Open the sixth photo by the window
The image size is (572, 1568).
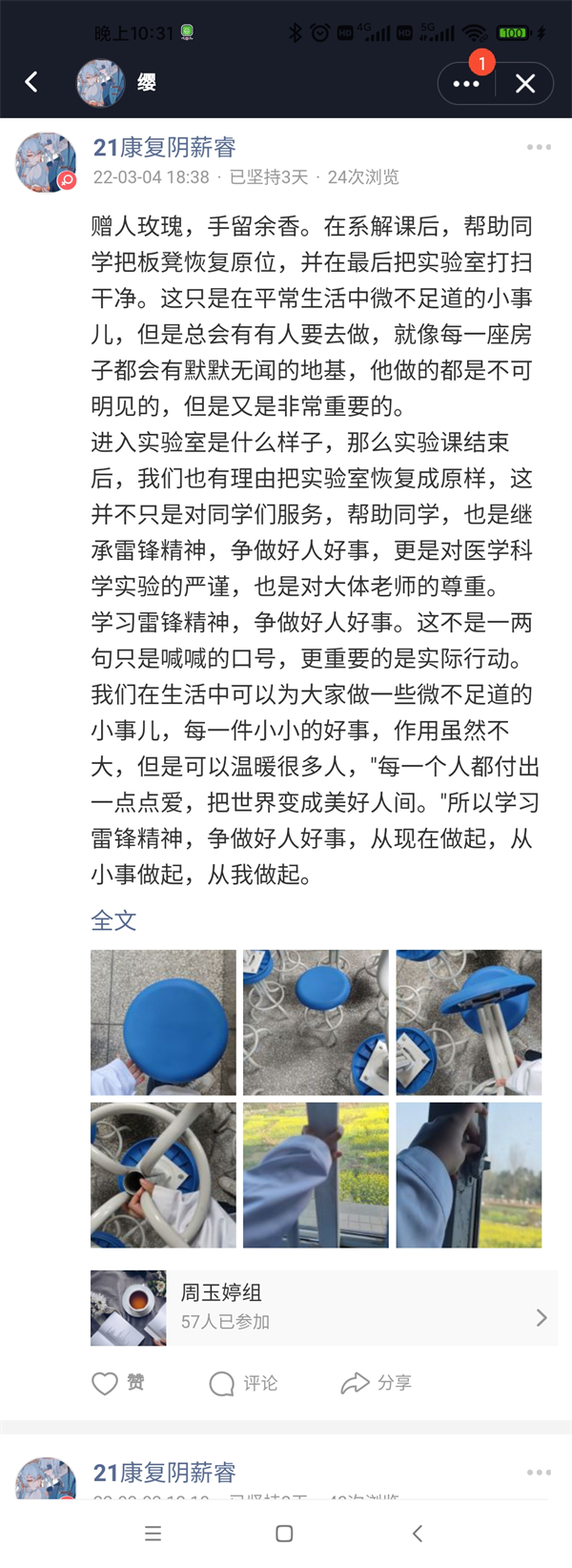point(468,1175)
